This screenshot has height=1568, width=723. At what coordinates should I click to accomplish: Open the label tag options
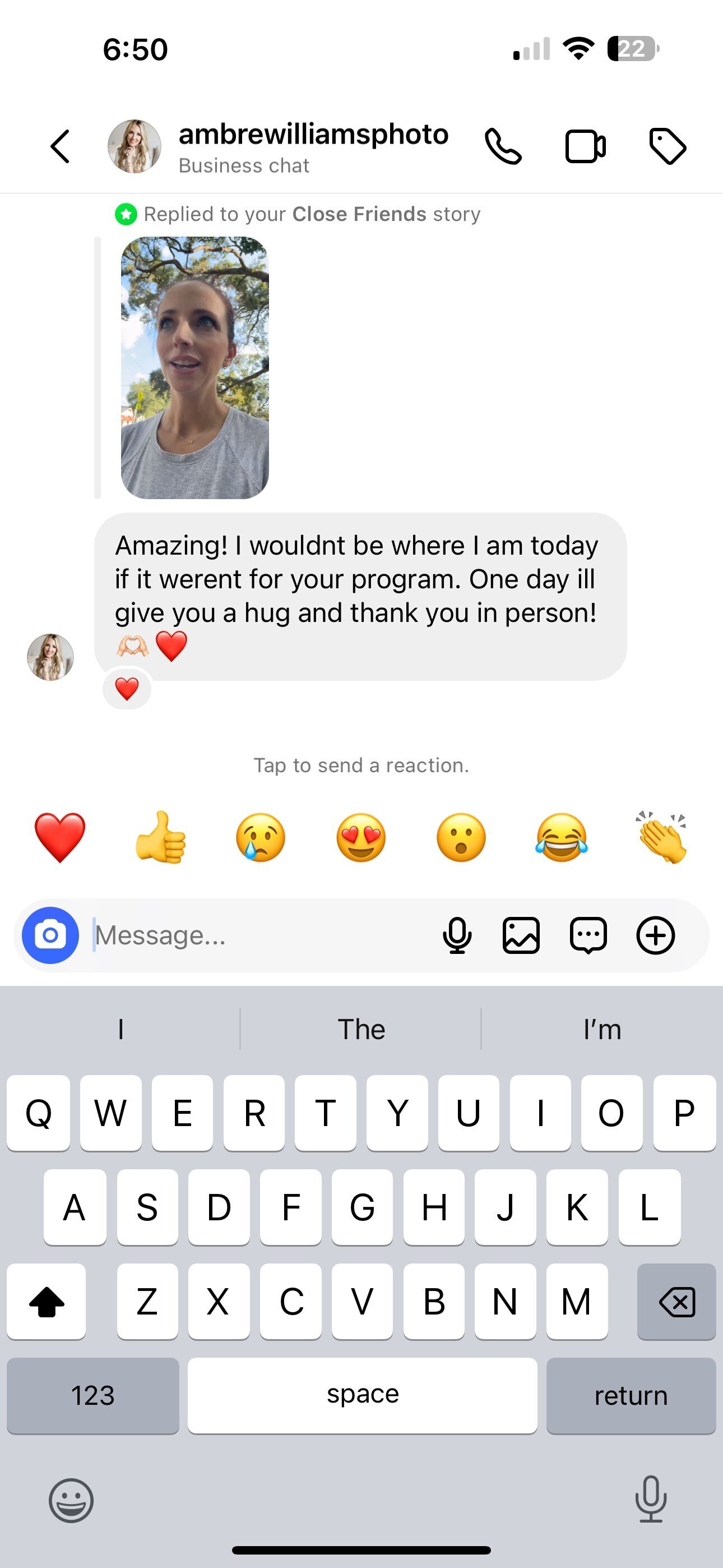click(x=667, y=147)
